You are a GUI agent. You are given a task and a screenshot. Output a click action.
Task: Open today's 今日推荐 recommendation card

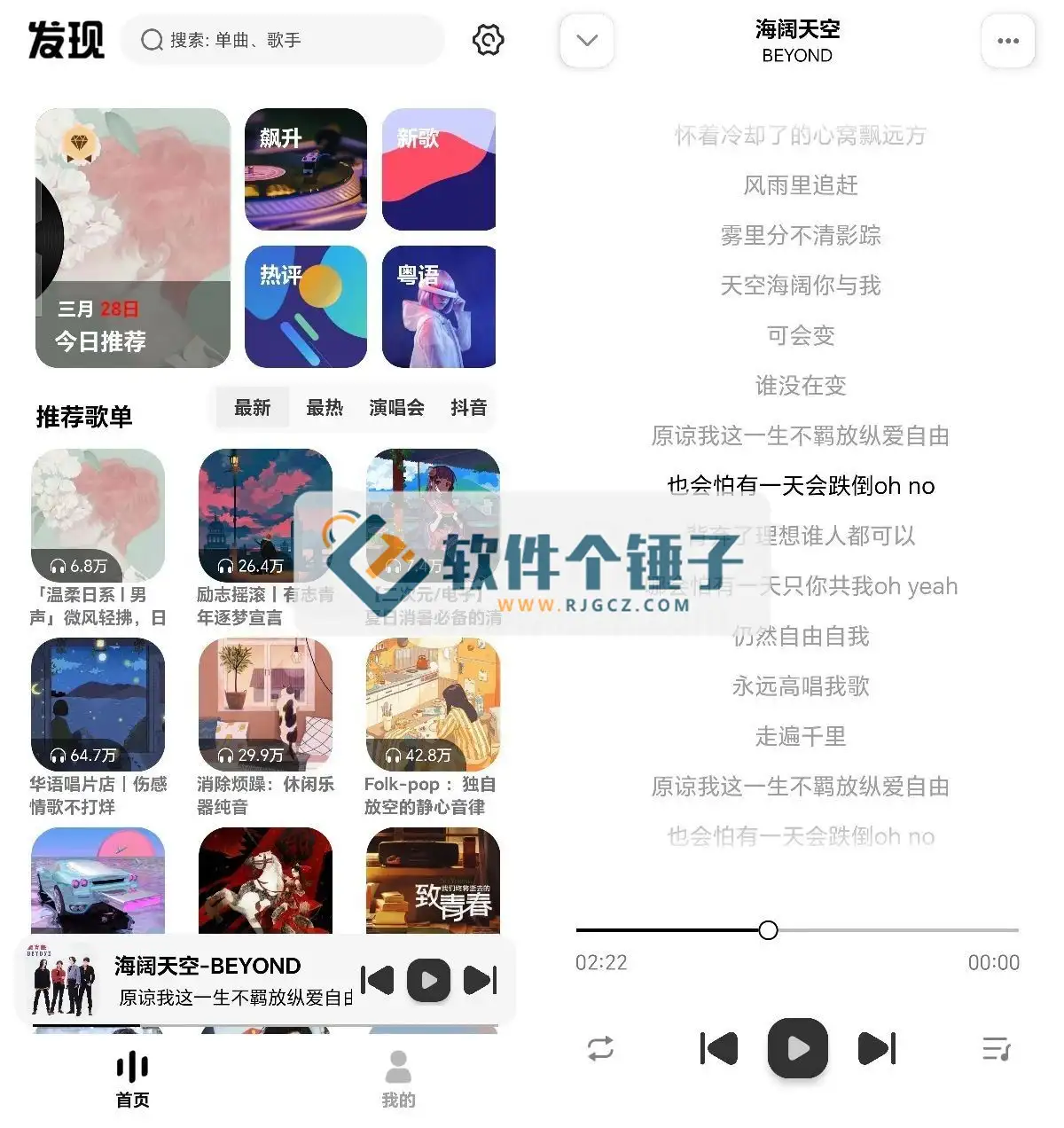click(131, 235)
